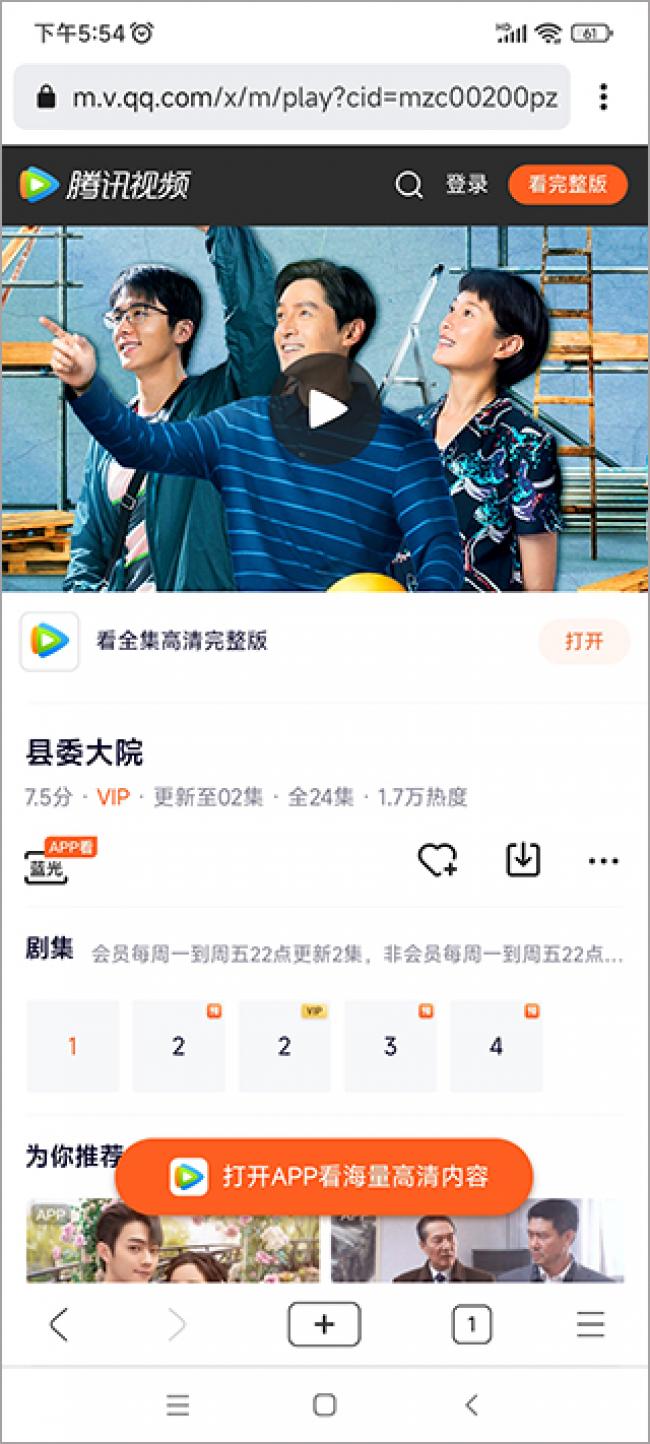650x1444 pixels.
Task: Open the browser tab switcher
Action: [x=471, y=1325]
